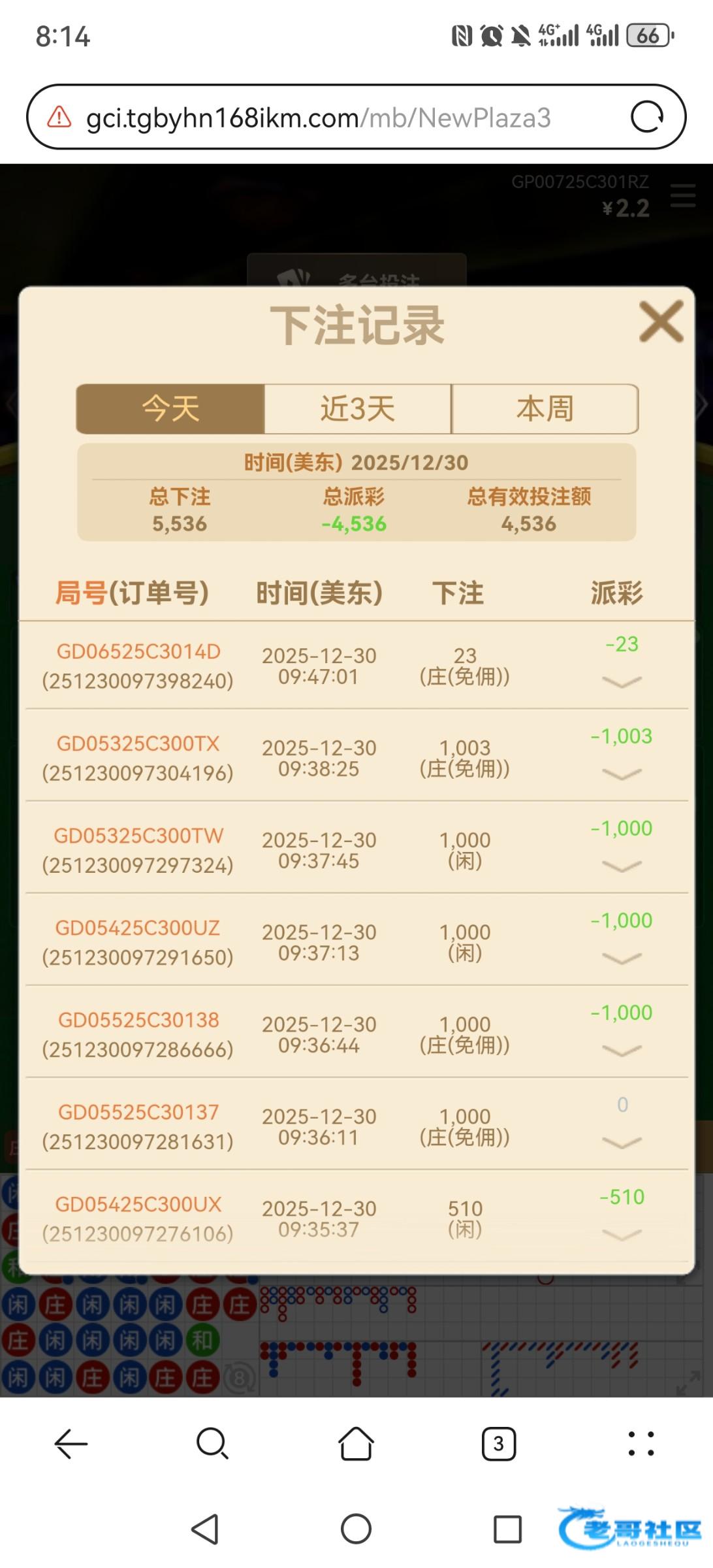
Task: Expand details for order 251230097276106
Action: 621,1235
